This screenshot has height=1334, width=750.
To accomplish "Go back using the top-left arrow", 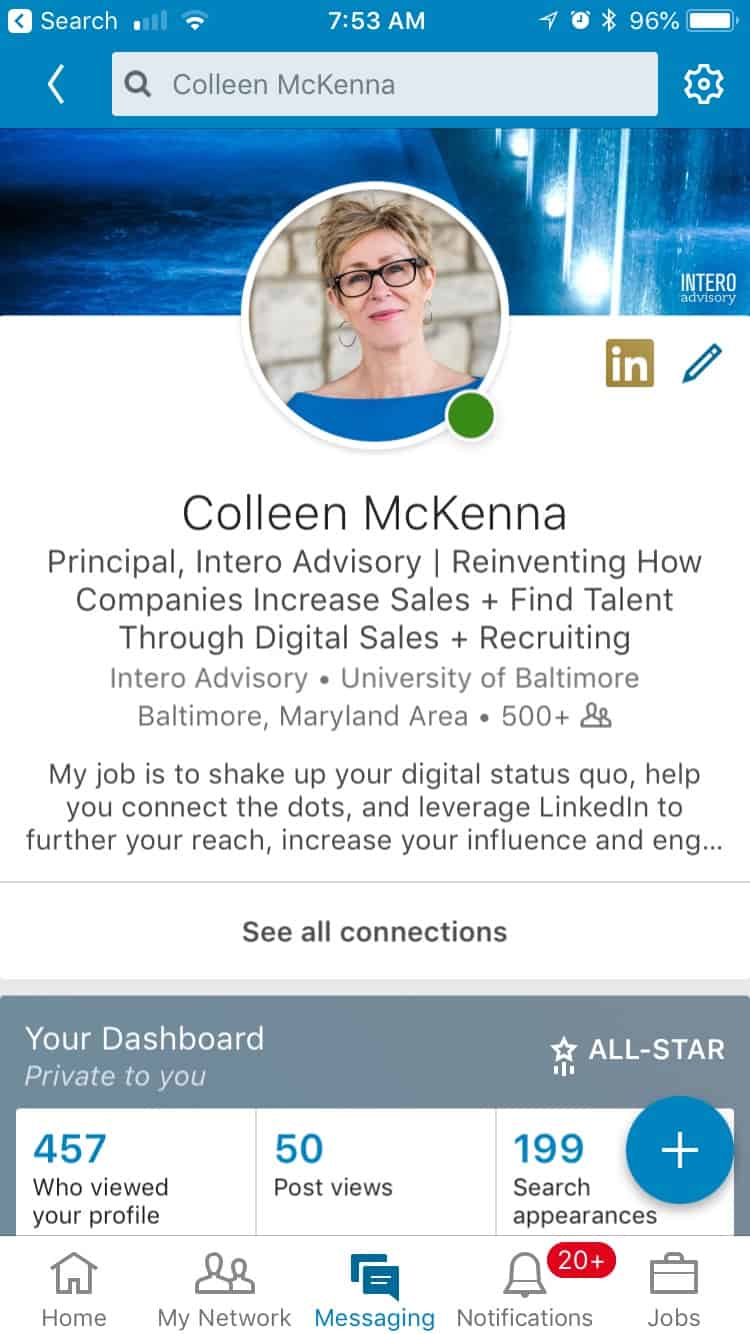I will pyautogui.click(x=56, y=85).
